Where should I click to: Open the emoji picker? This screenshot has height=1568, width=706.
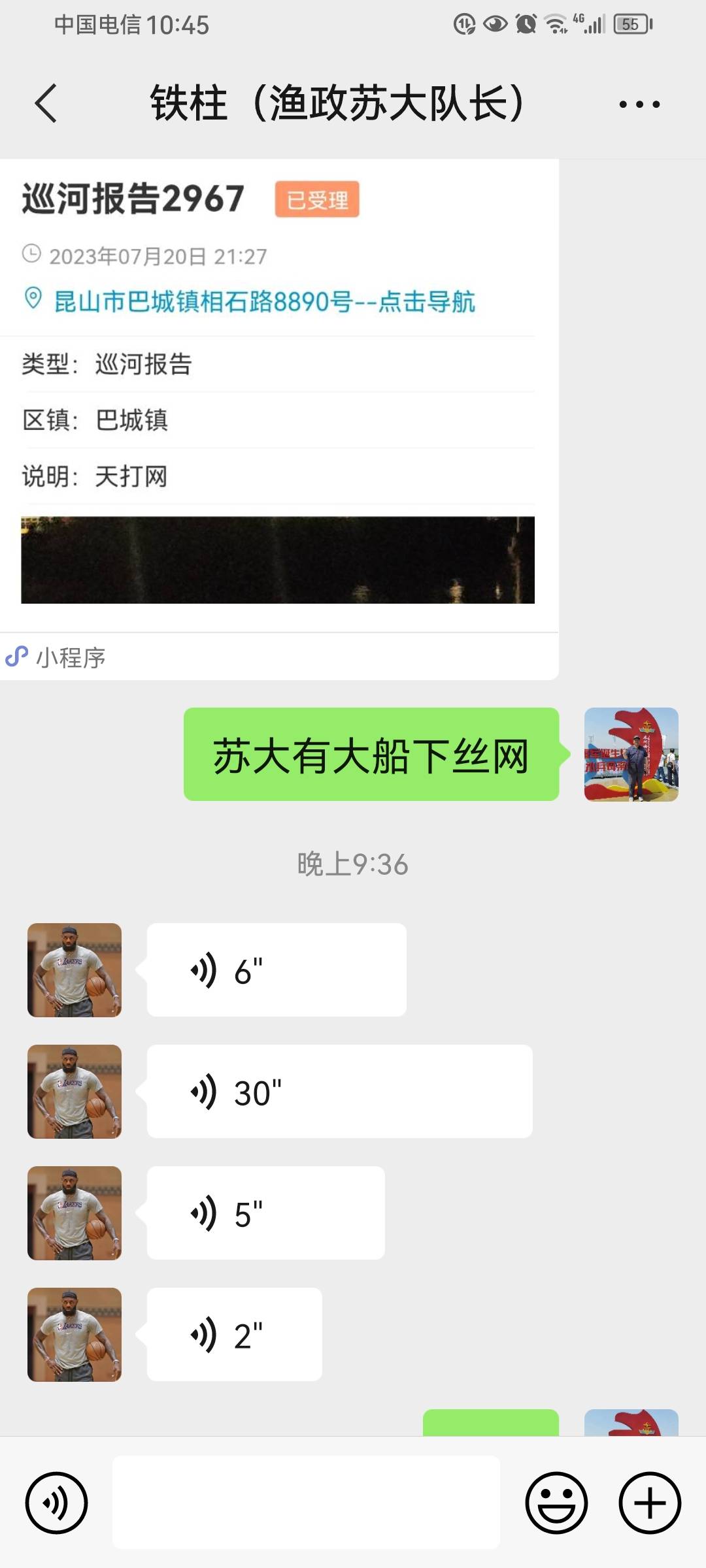point(556,1503)
